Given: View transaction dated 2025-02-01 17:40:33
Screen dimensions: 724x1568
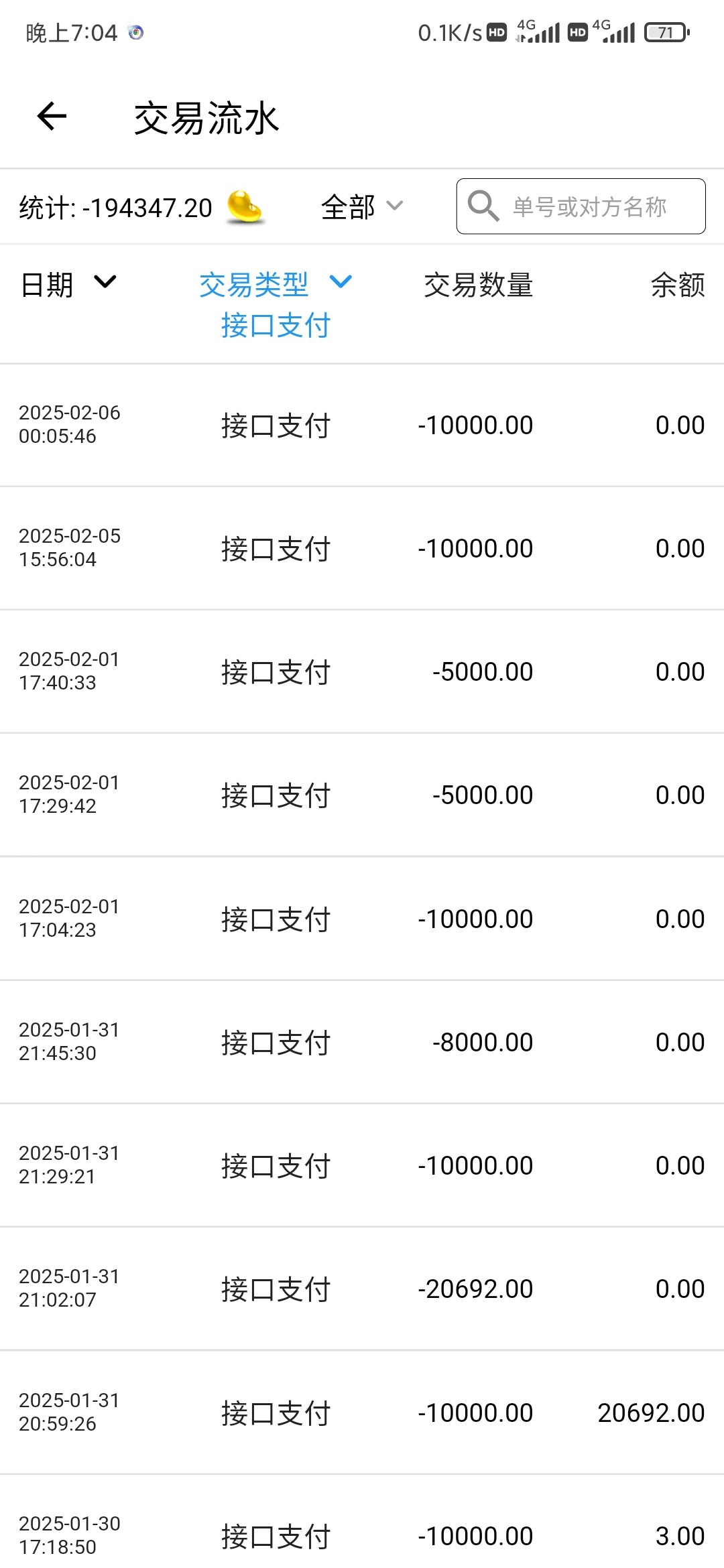Looking at the screenshot, I should coord(362,671).
